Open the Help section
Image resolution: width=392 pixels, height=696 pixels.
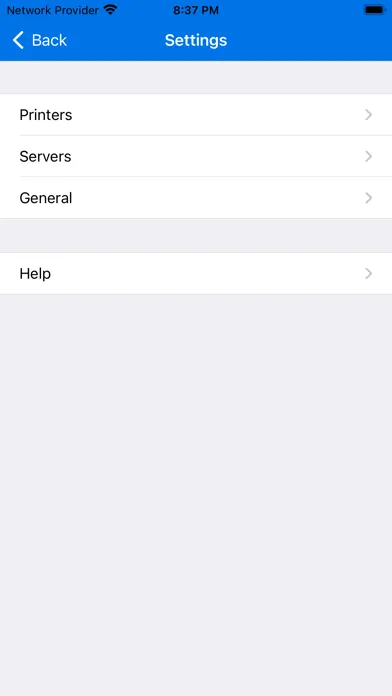(196, 273)
